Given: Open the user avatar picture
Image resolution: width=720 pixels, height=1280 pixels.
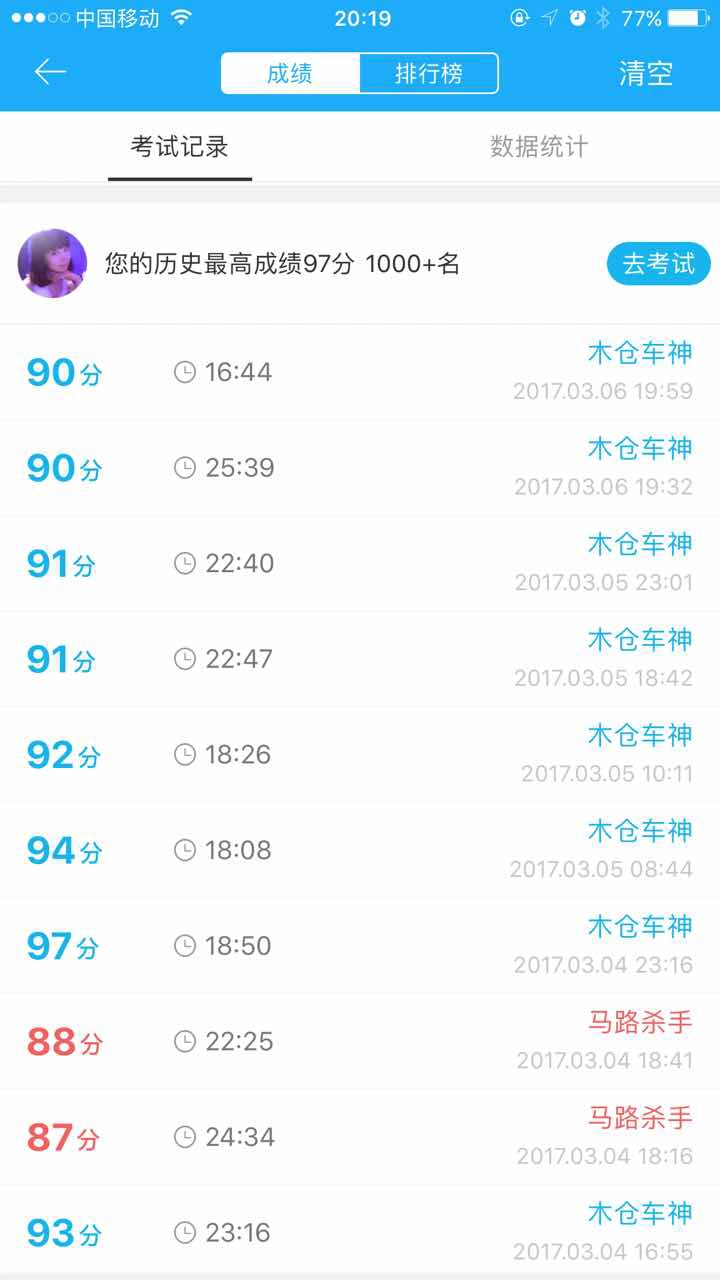Looking at the screenshot, I should tap(52, 264).
